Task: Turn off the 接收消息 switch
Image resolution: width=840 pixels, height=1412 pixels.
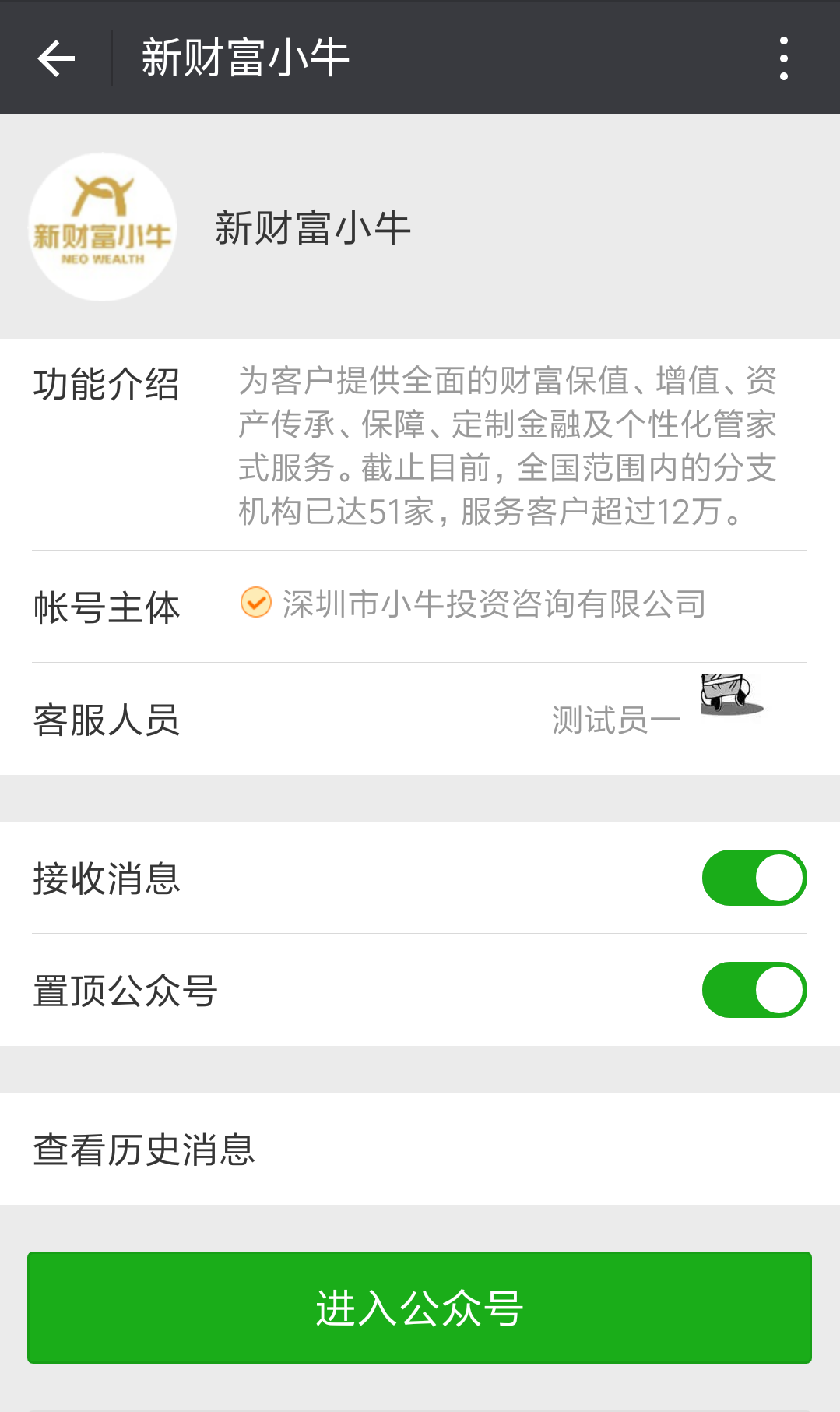Action: tap(754, 878)
